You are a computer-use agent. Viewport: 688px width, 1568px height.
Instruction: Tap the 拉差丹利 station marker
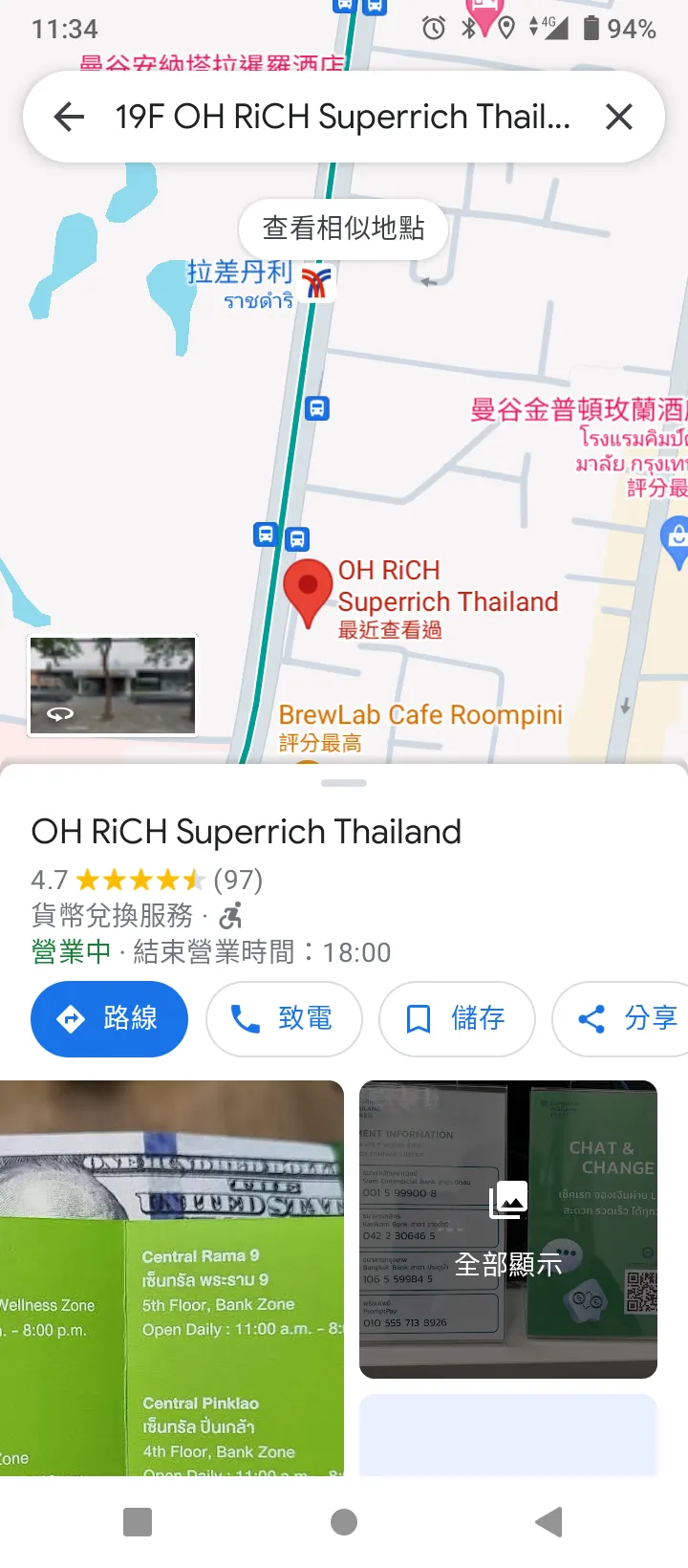(x=316, y=282)
